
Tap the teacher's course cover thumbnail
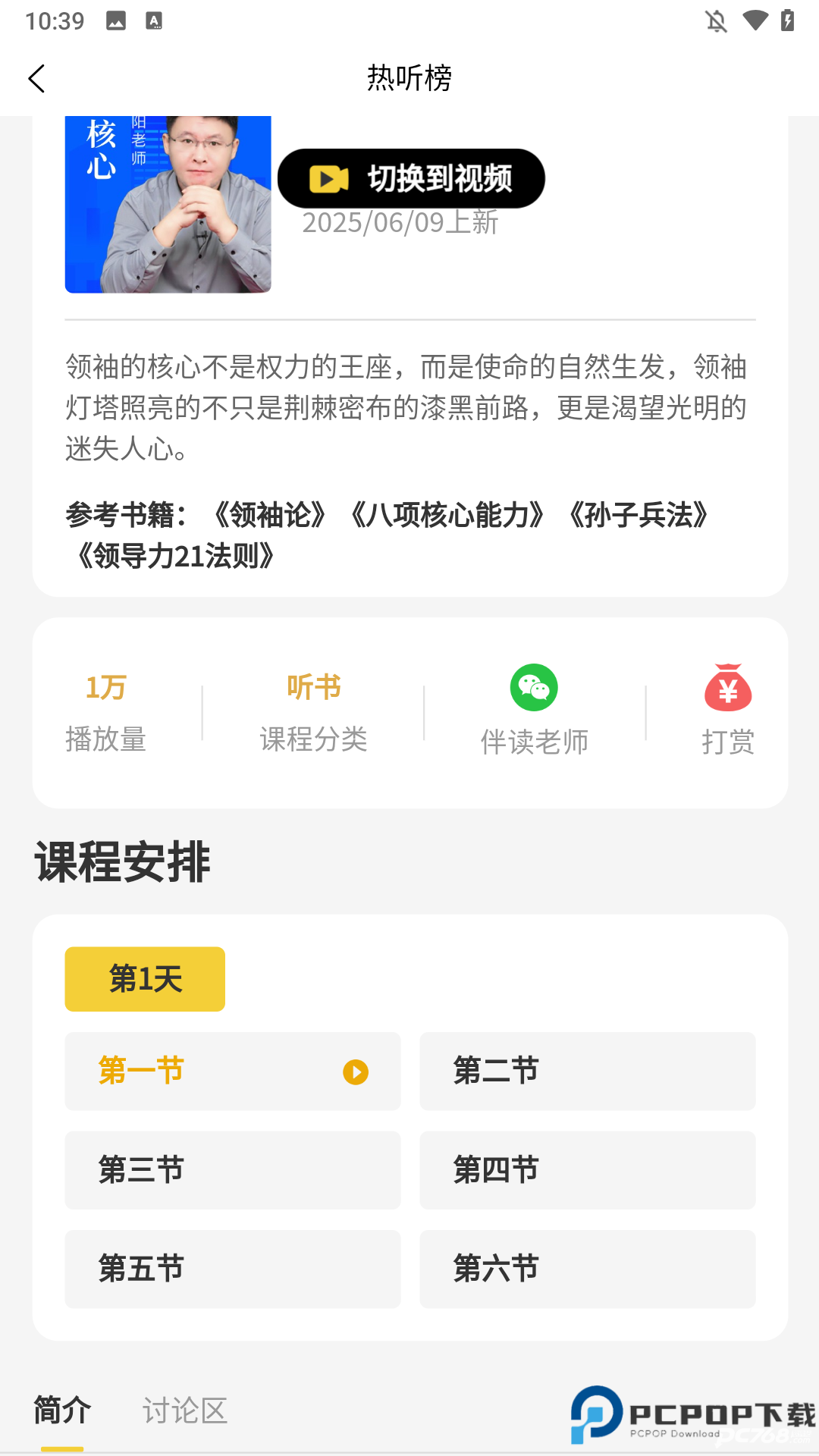click(x=168, y=205)
